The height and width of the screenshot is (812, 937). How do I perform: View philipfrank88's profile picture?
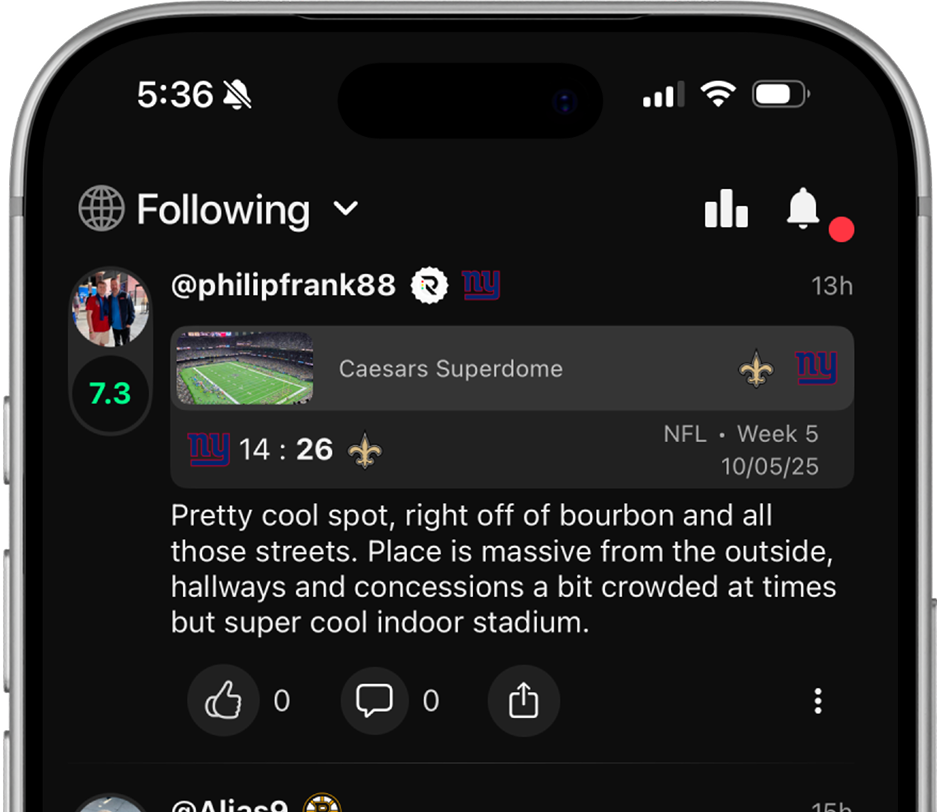pos(111,308)
